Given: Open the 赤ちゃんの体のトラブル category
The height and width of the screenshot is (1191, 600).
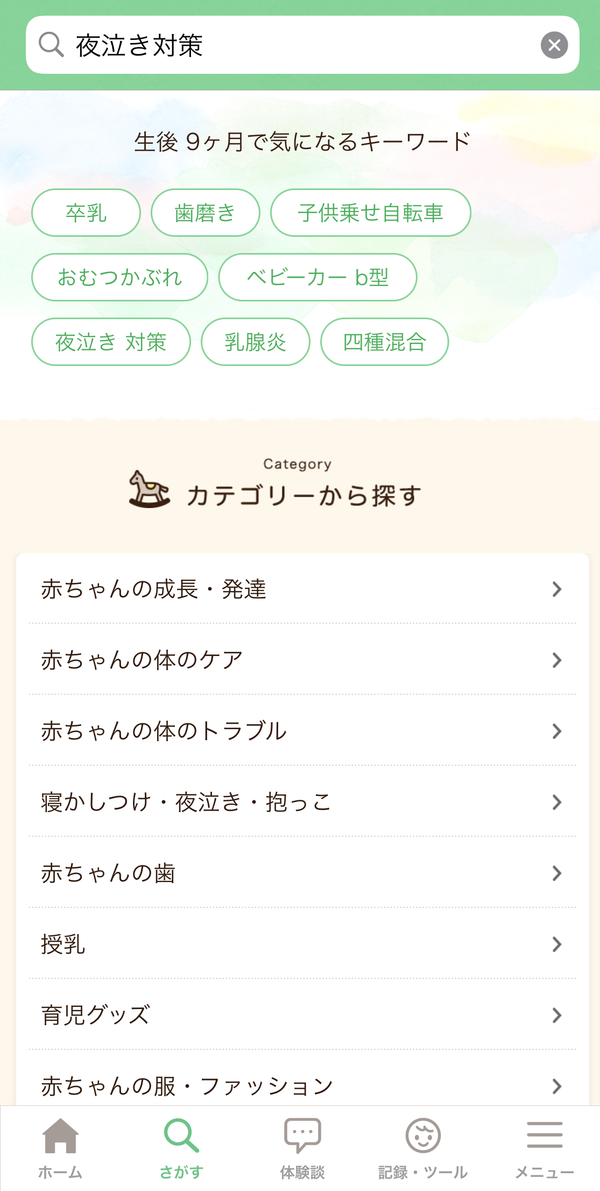Looking at the screenshot, I should click(302, 731).
